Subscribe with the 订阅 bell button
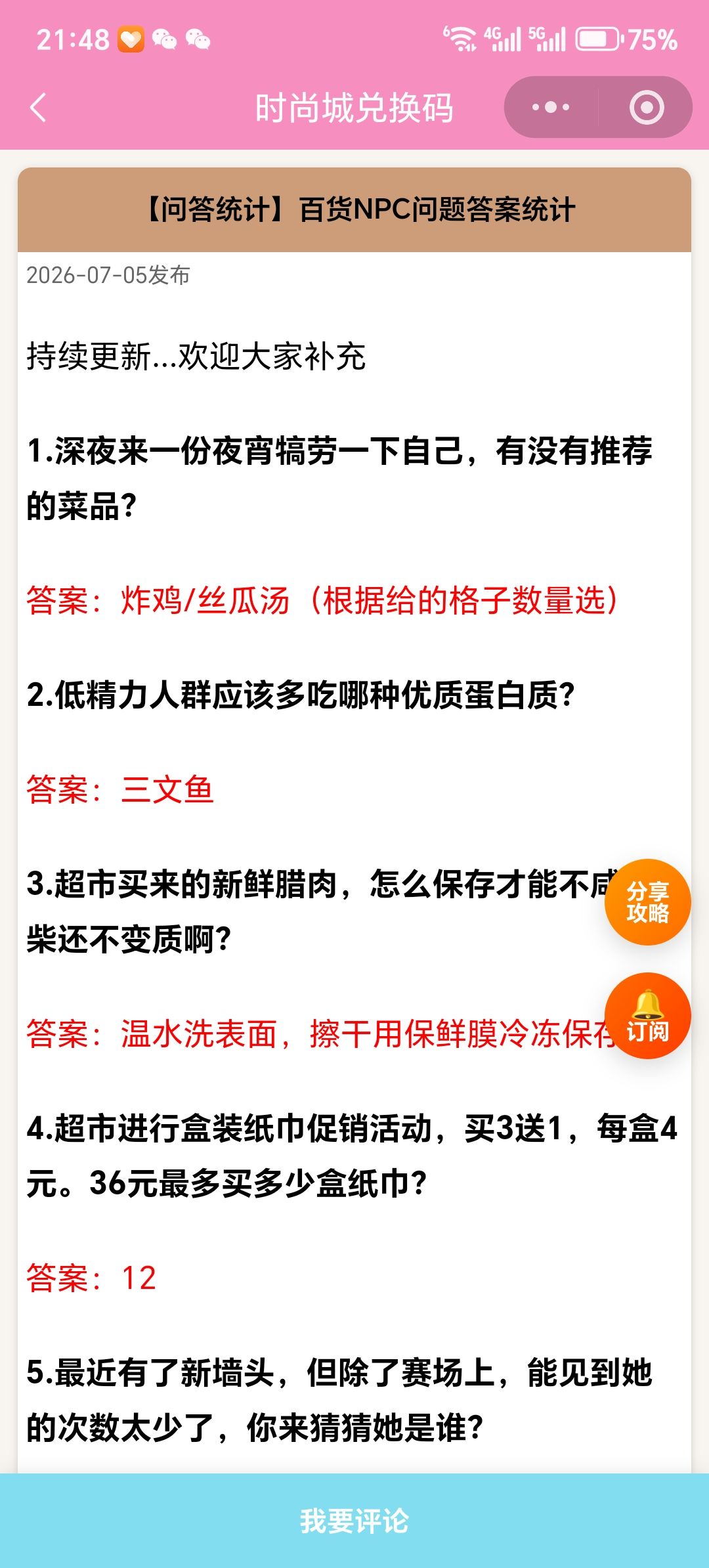Viewport: 709px width, 1568px height. [647, 1016]
